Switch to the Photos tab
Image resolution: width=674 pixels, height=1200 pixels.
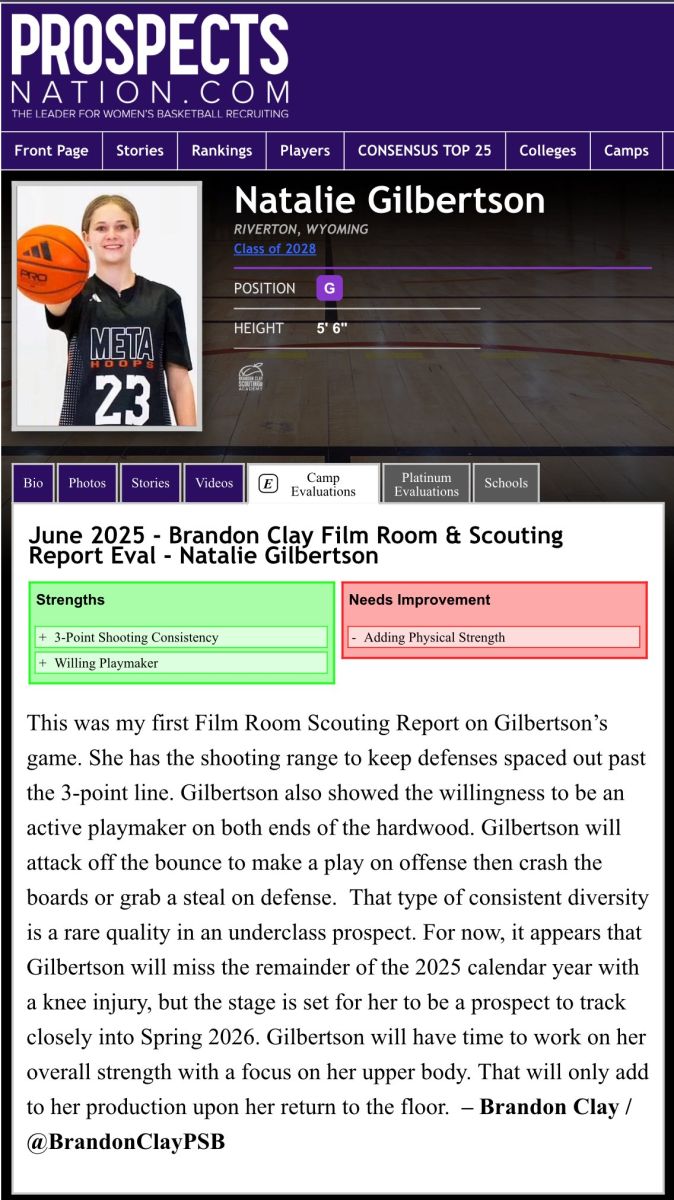pyautogui.click(x=87, y=483)
